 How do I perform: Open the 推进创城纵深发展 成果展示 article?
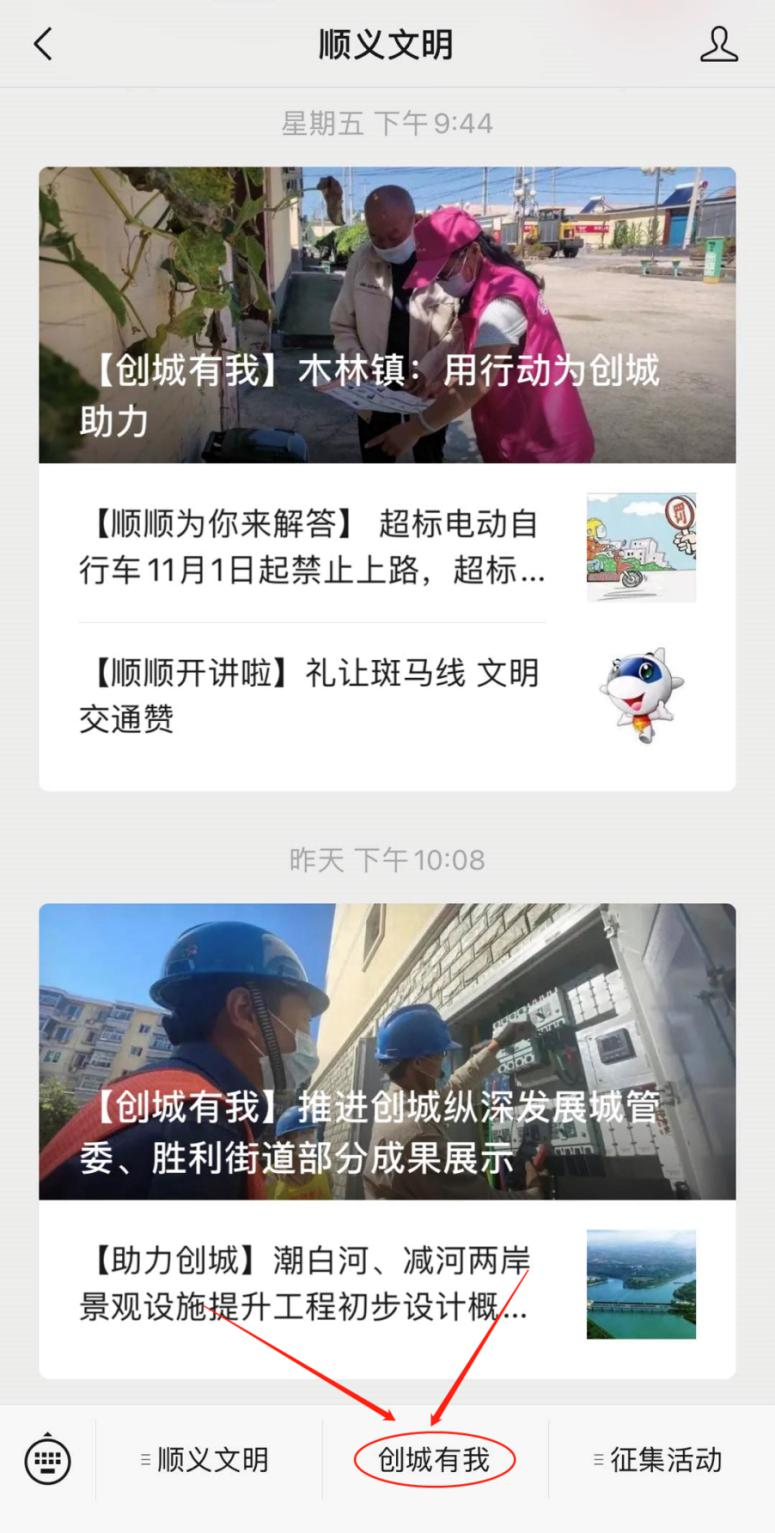[x=387, y=1051]
